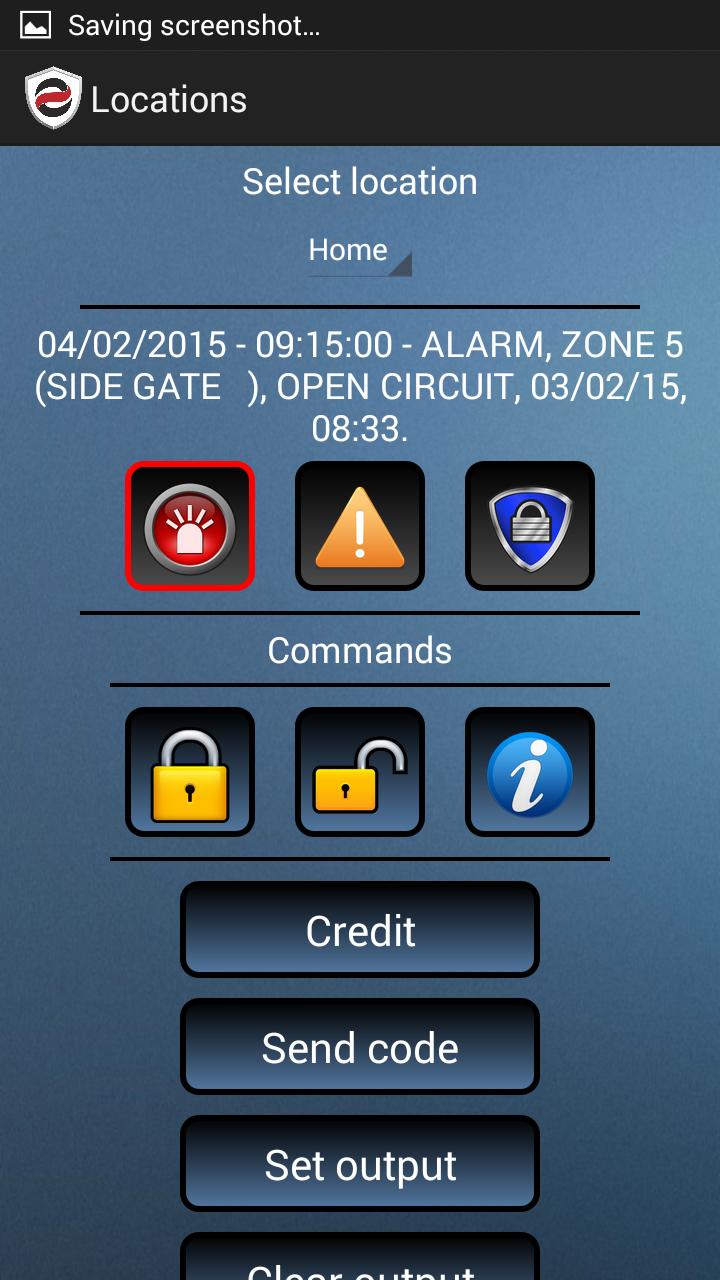Open the Home location dropdown
Viewport: 720px width, 1280px height.
point(359,251)
